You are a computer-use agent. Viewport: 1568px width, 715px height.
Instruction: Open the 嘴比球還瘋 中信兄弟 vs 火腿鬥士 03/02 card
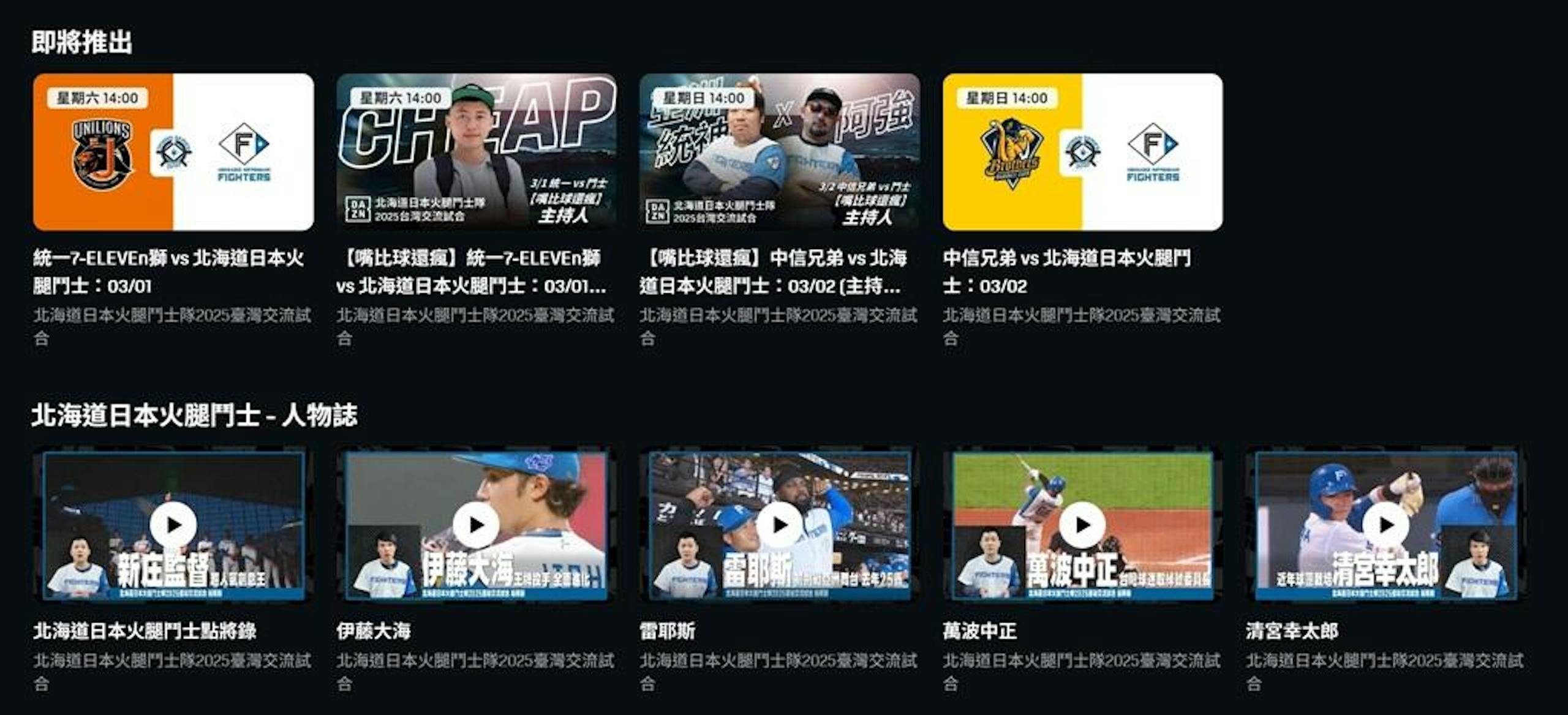[x=779, y=152]
